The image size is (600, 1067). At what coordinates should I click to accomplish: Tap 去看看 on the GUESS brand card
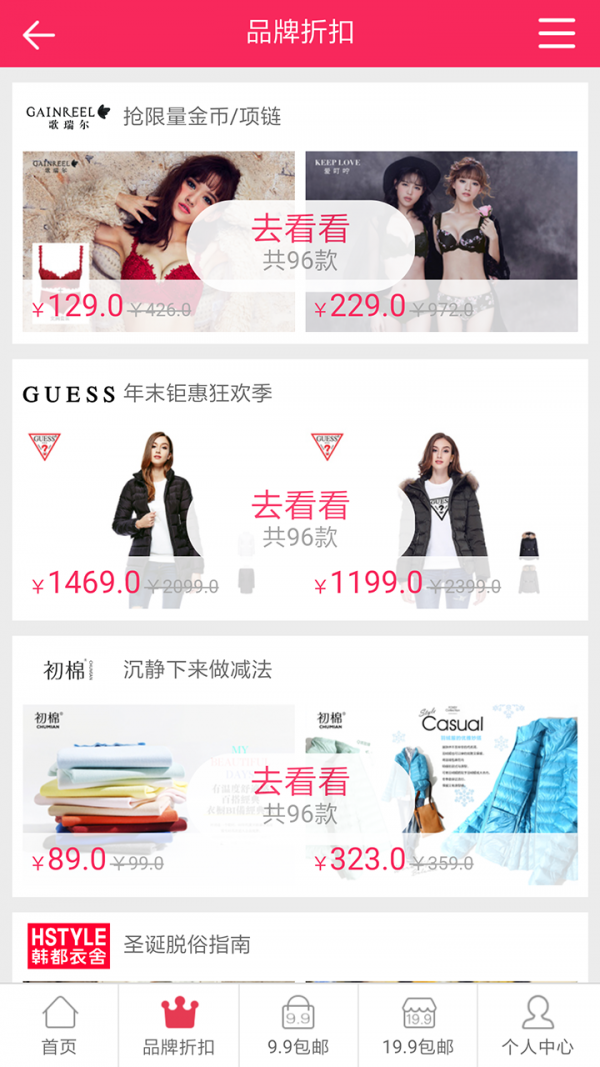click(x=300, y=519)
